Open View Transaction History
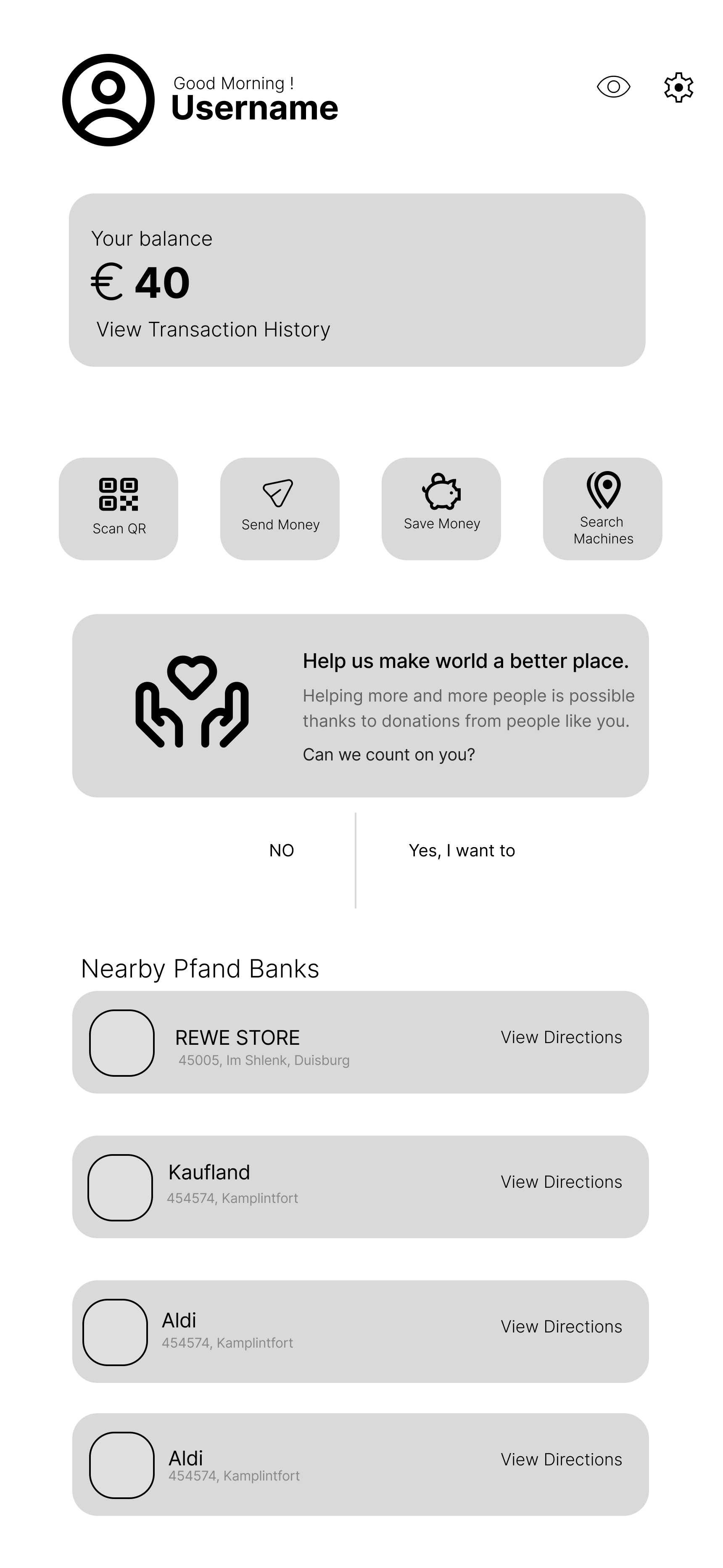723x1568 pixels. click(212, 328)
